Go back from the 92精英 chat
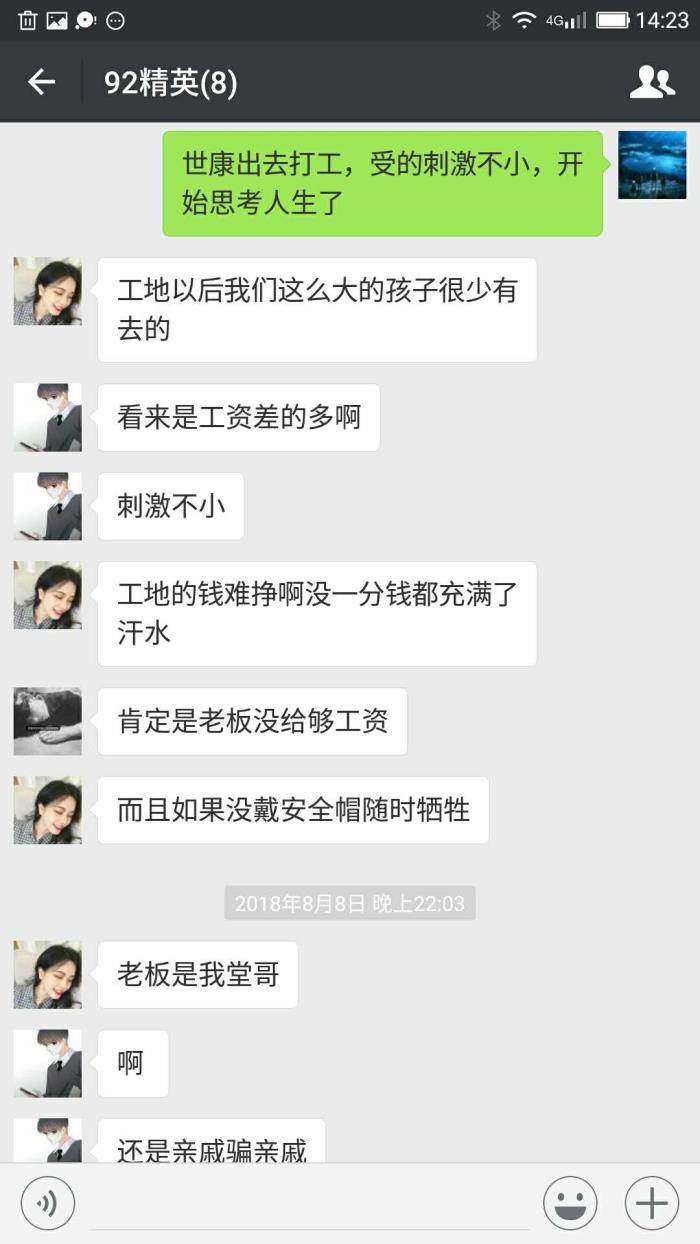700x1244 pixels. (41, 82)
